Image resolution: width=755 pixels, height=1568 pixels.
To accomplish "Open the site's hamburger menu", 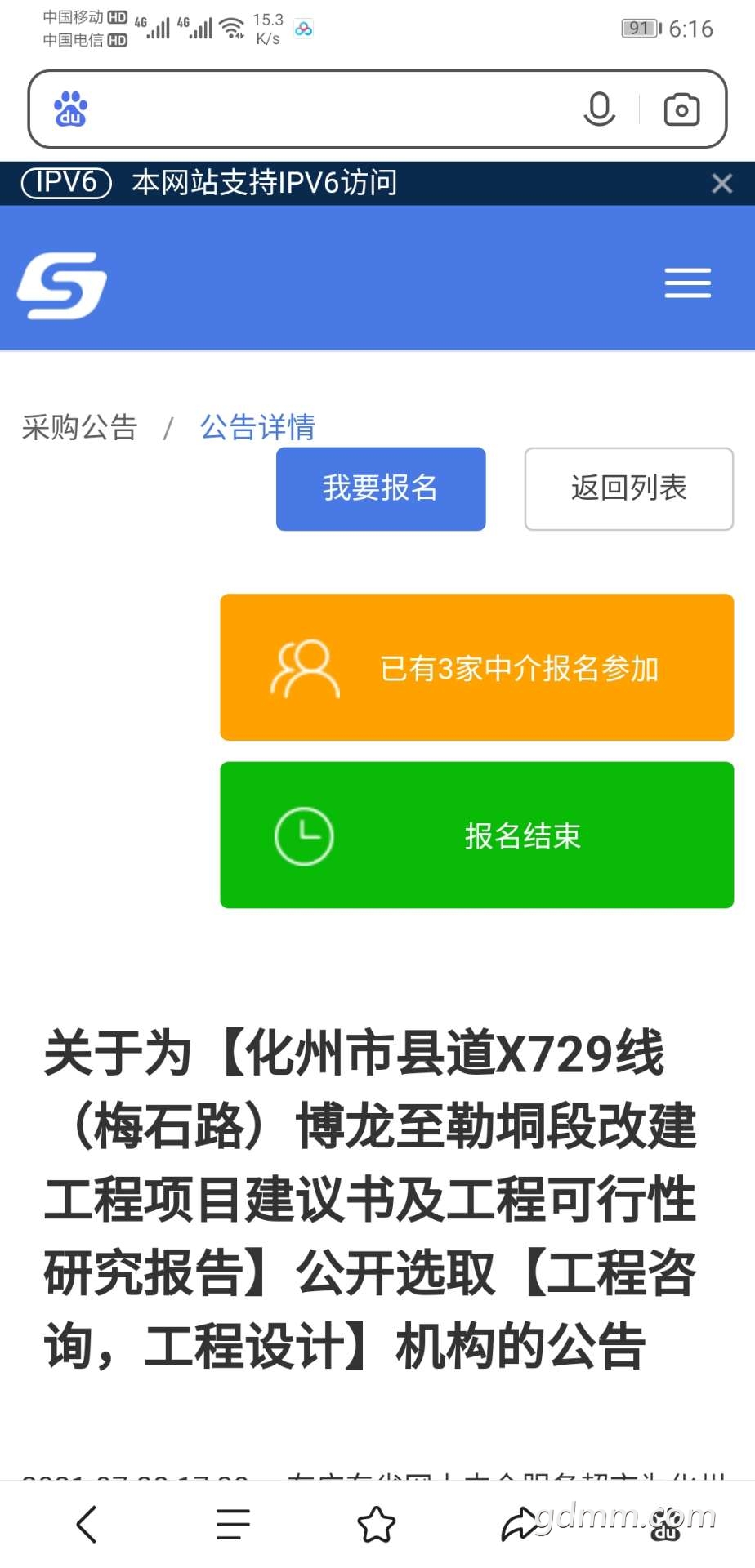I will pyautogui.click(x=687, y=283).
